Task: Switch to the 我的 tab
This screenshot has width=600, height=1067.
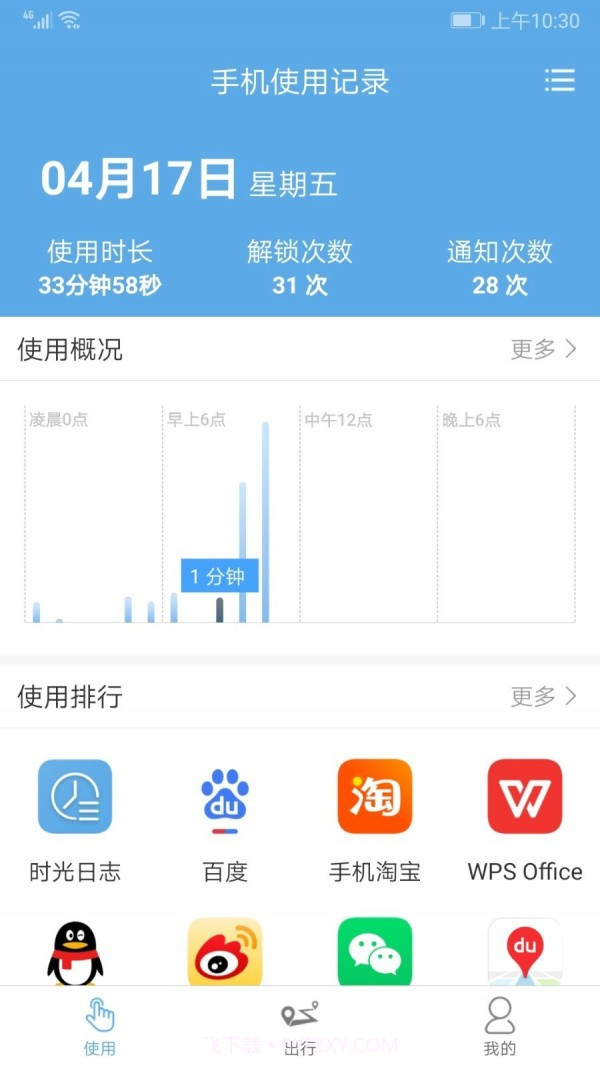Action: coord(500,1027)
